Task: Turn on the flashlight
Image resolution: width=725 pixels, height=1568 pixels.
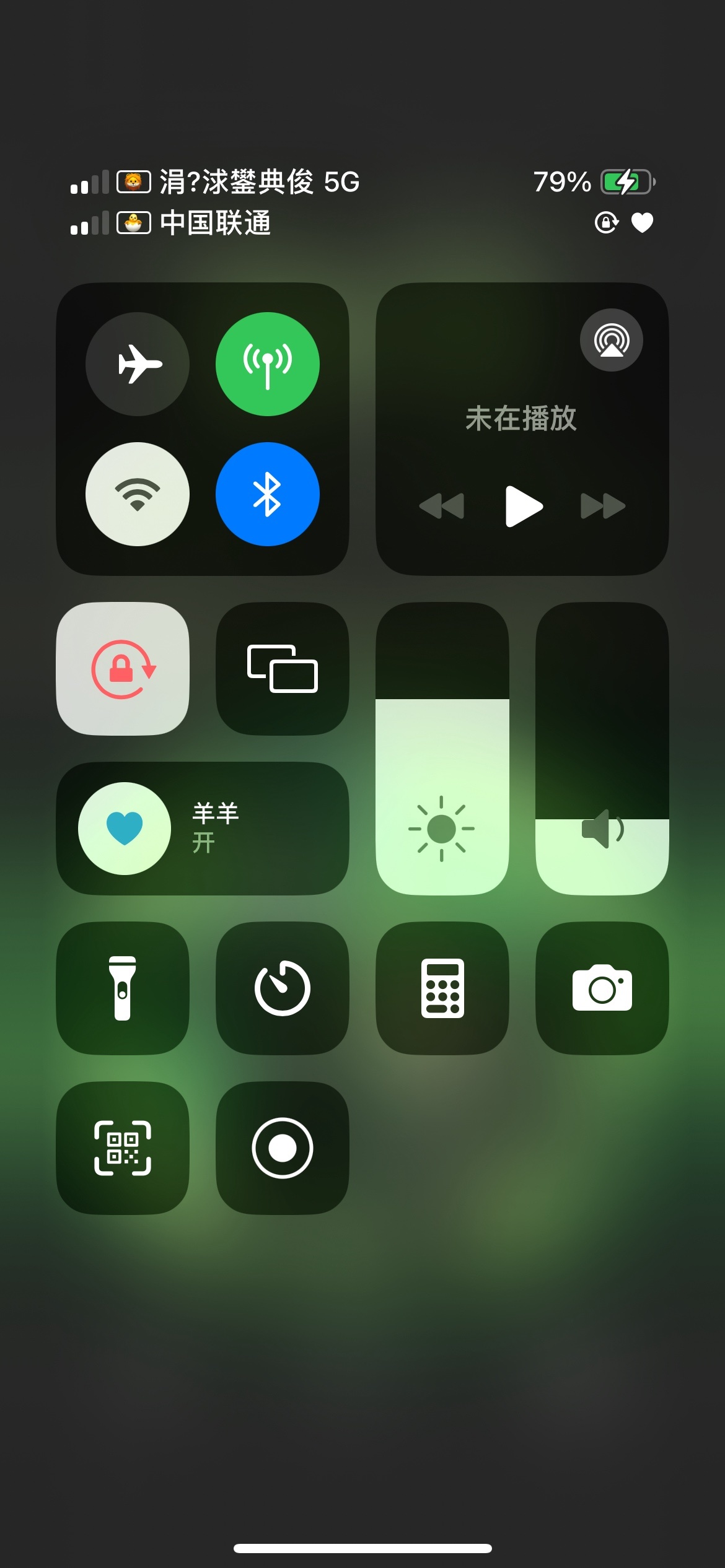Action: (x=123, y=988)
